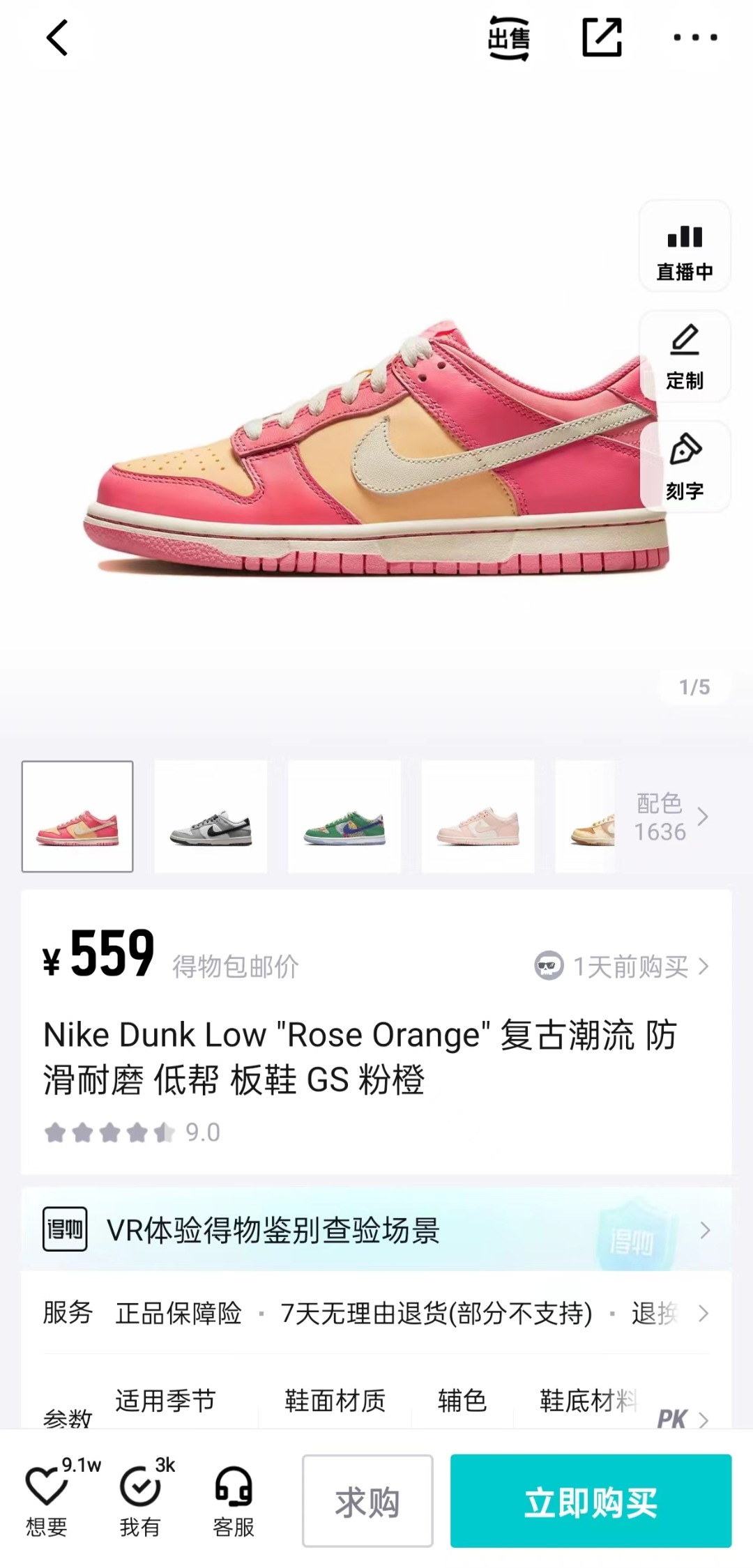Screen dimensions: 753x1568
Task: Select the grey and black Dunk colorway thumbnail
Action: pos(211,816)
